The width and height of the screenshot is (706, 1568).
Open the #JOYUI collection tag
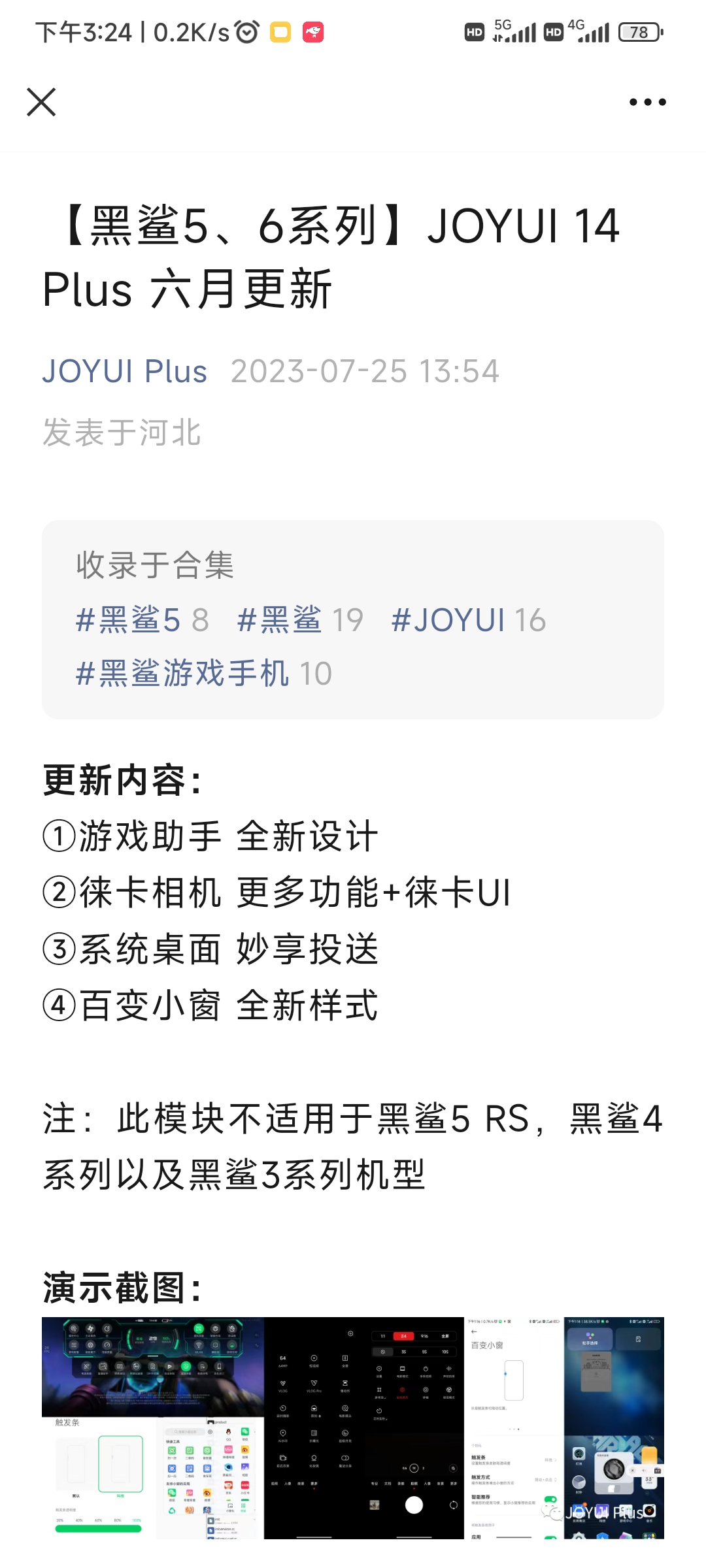point(468,619)
